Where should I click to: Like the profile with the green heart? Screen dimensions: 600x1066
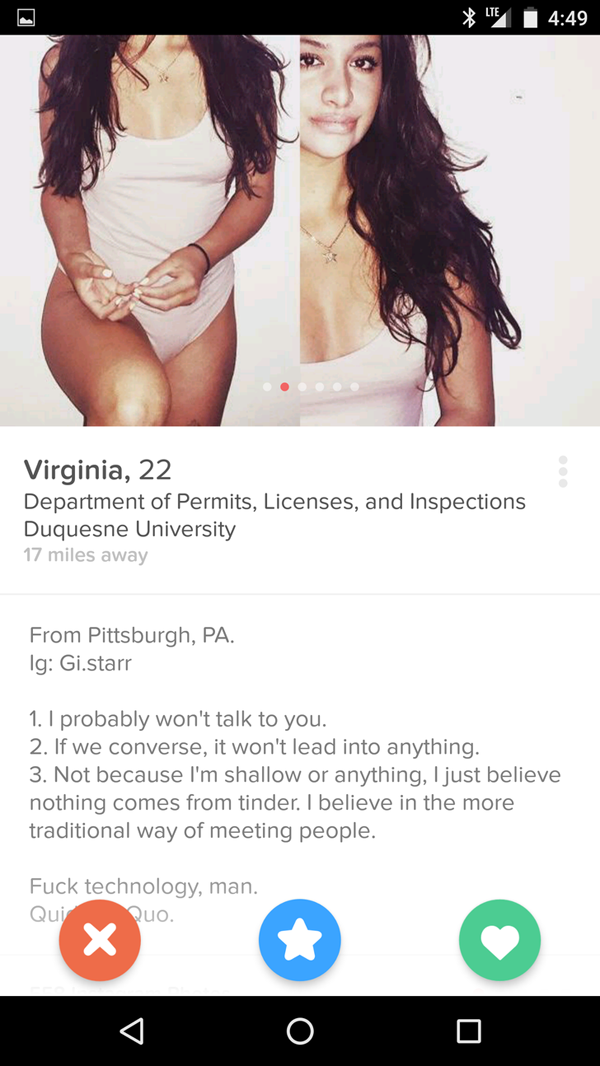[500, 940]
